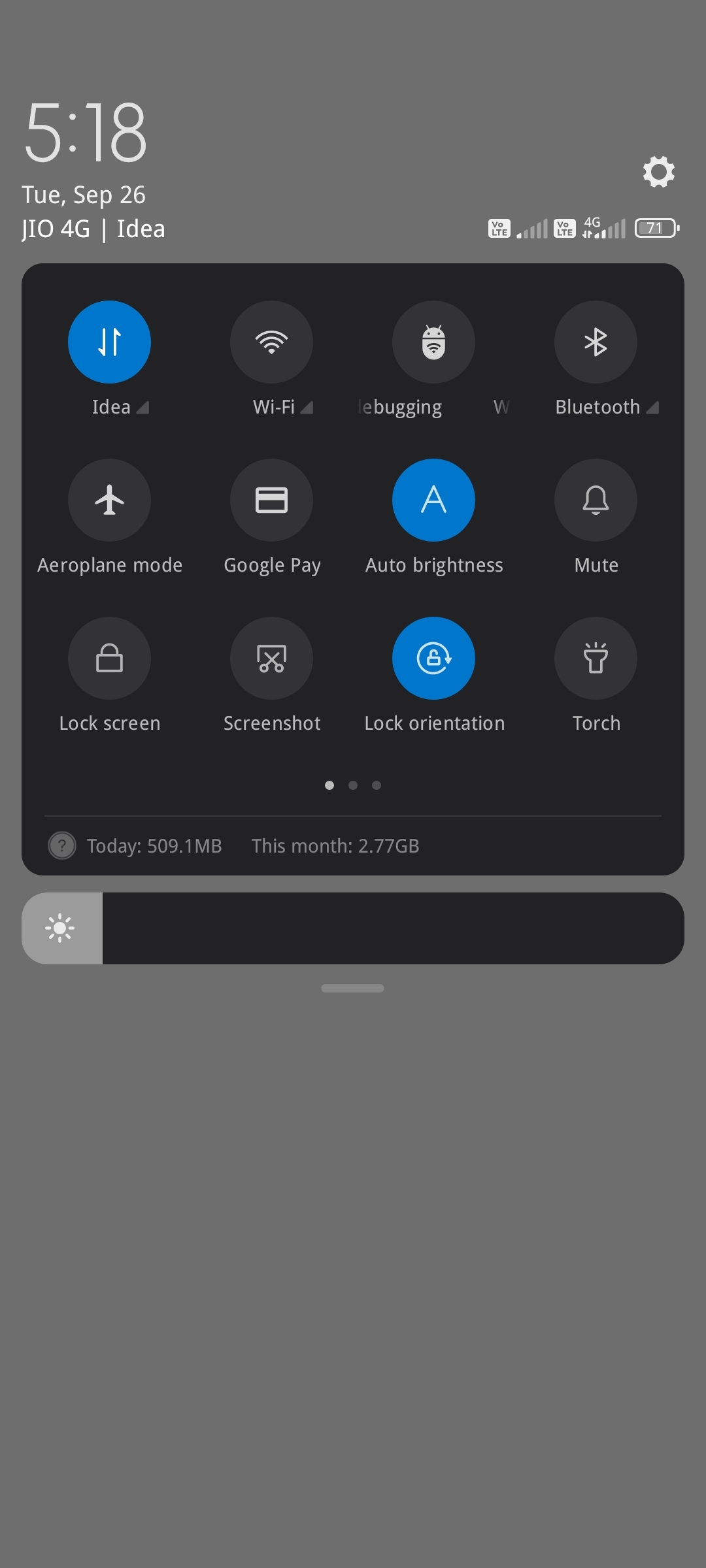Switch on the Torch
This screenshot has height=1568, width=706.
[596, 658]
